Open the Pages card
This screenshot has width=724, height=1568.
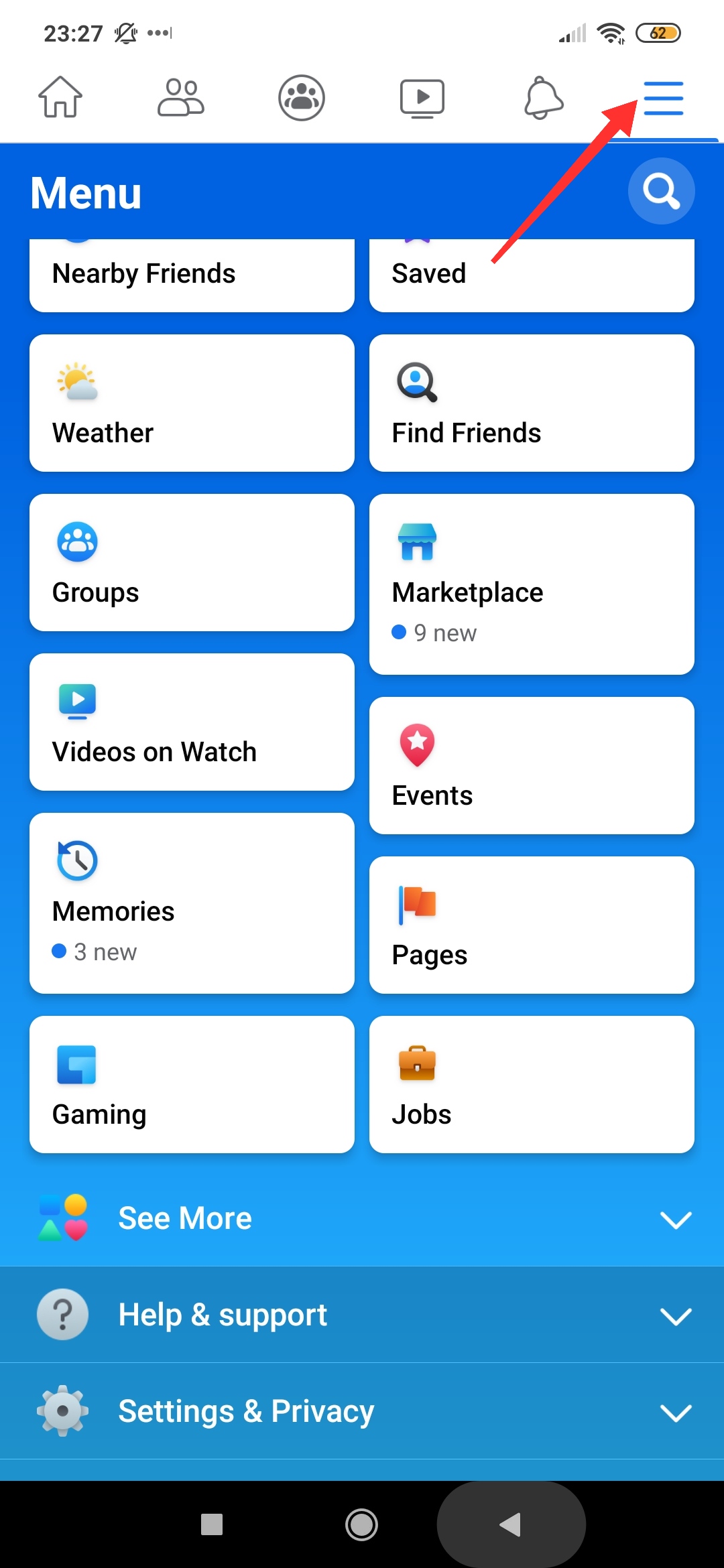click(x=531, y=925)
